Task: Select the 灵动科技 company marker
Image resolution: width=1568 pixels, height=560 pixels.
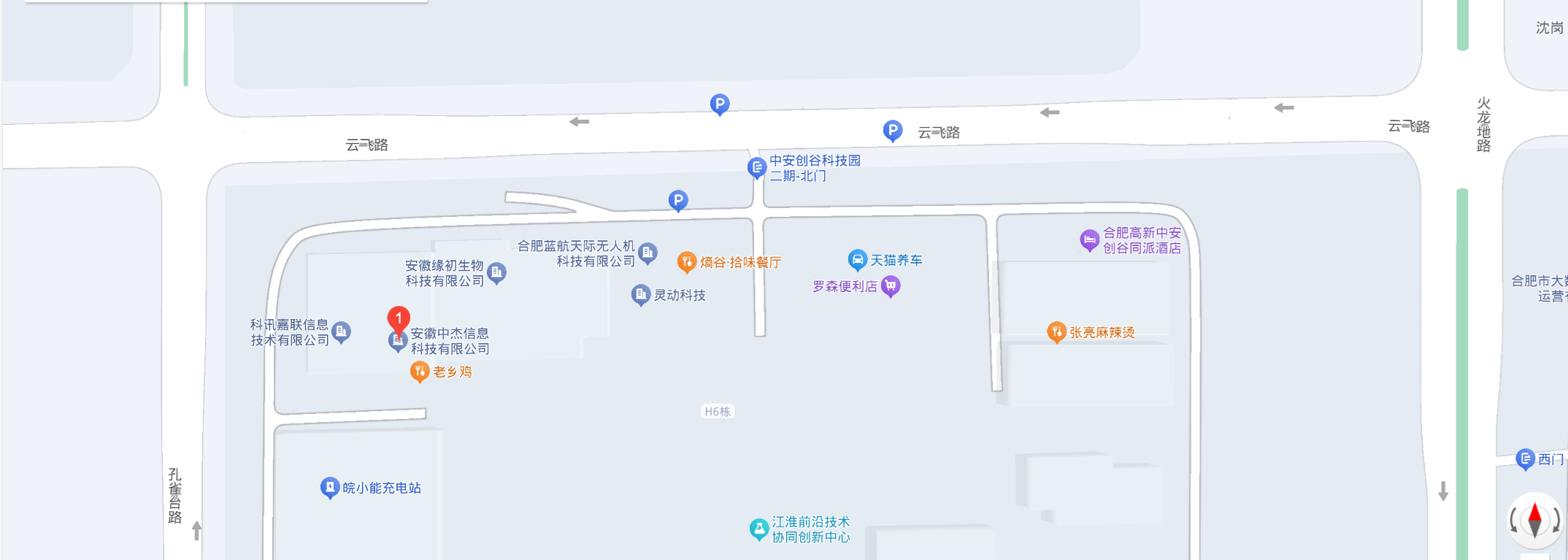Action: [x=641, y=294]
